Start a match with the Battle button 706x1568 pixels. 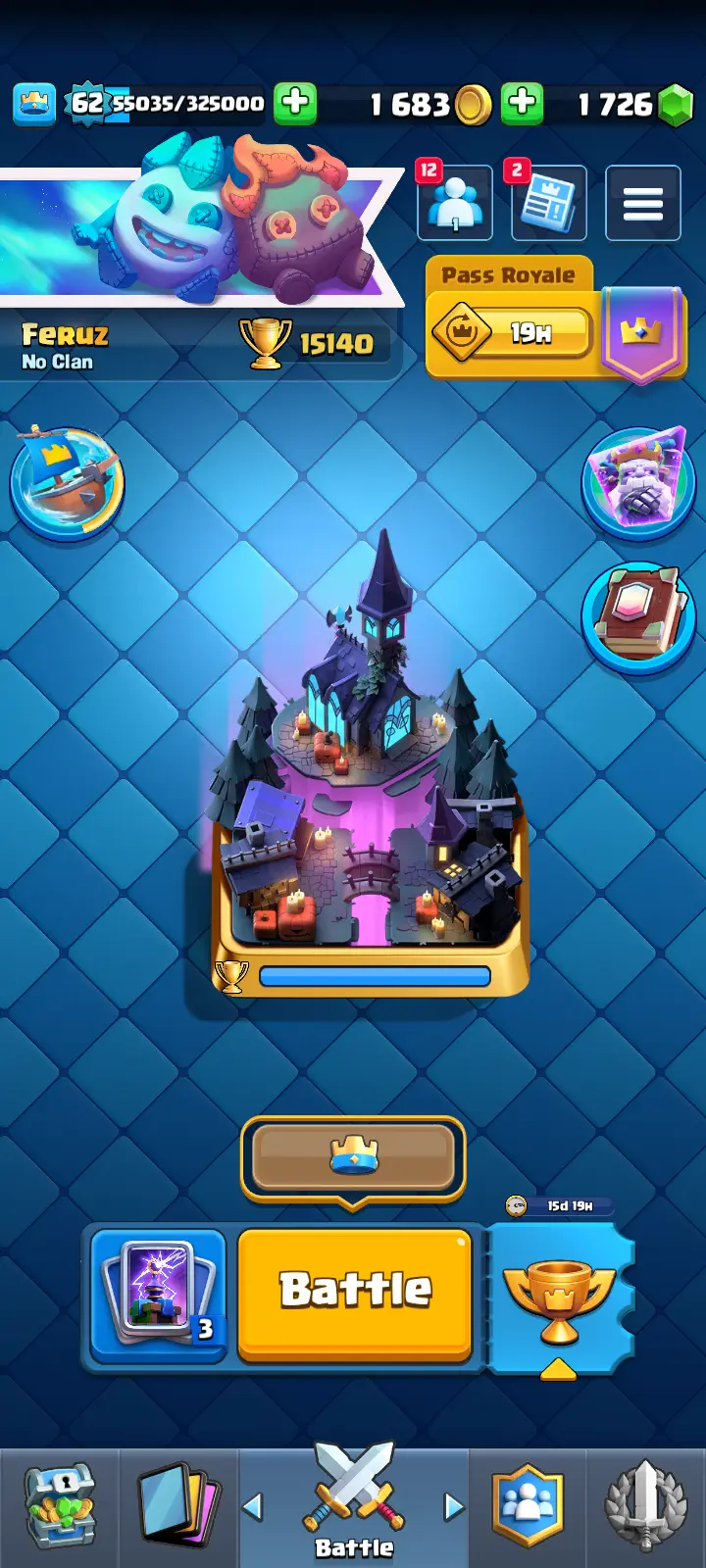coord(355,1291)
